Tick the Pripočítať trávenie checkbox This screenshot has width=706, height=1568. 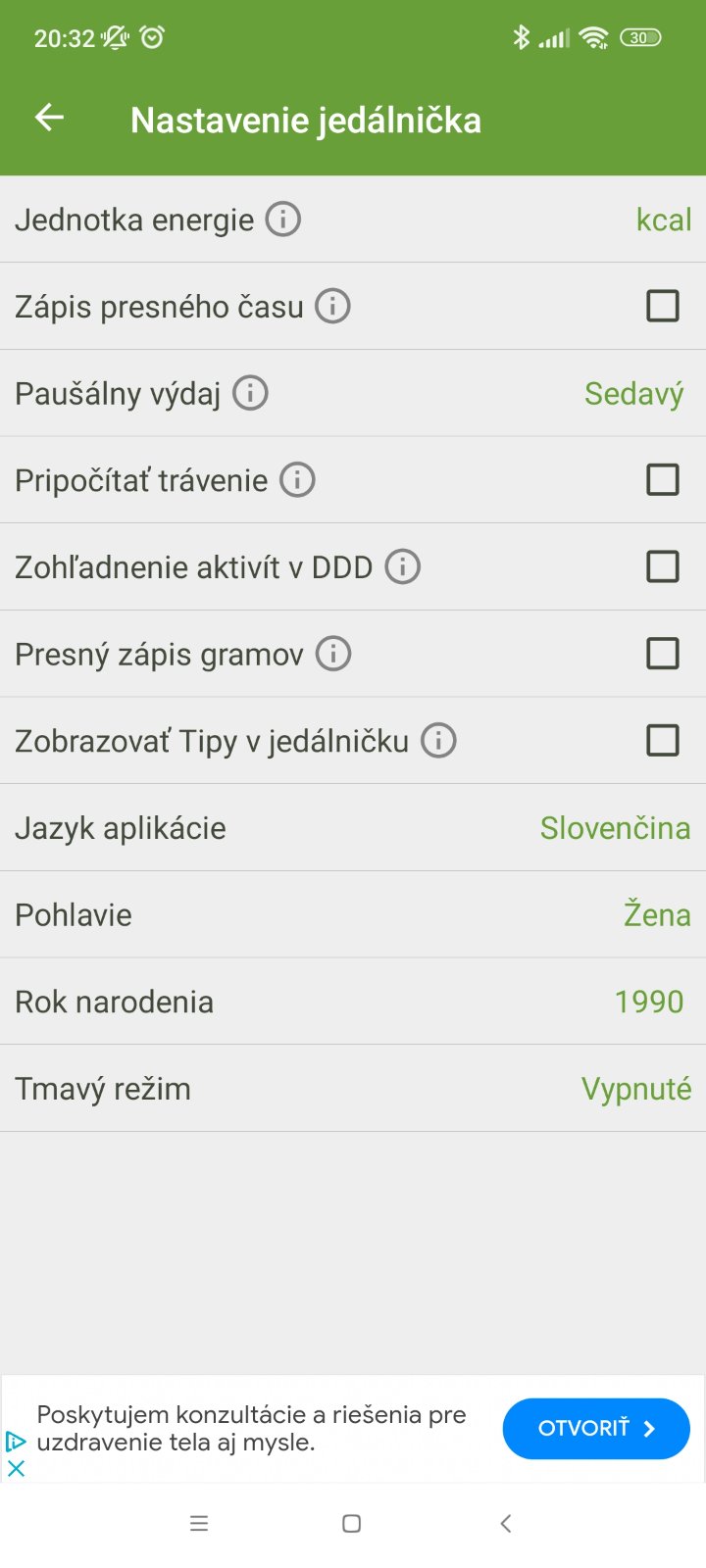click(x=663, y=480)
